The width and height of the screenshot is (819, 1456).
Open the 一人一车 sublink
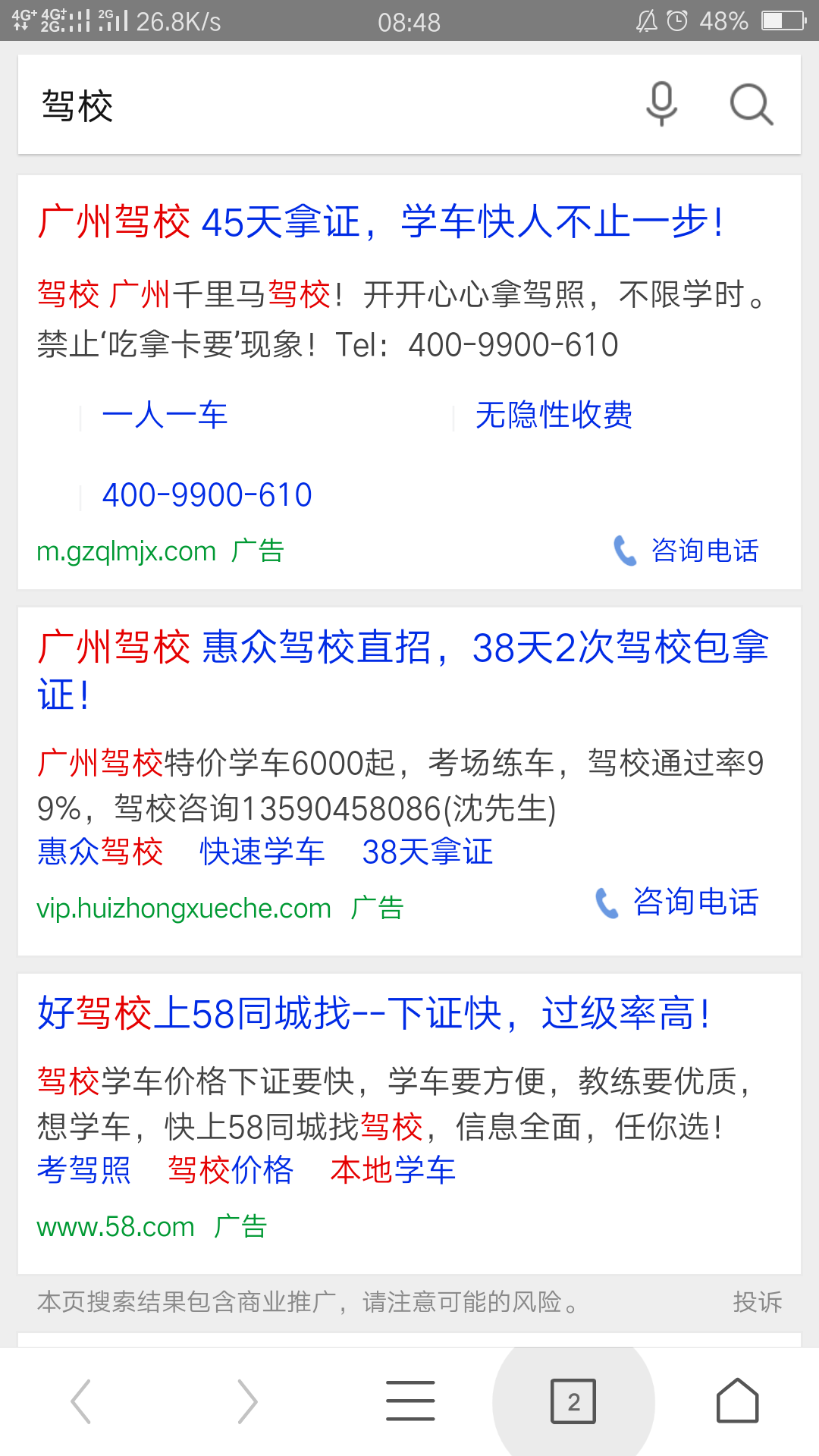pos(165,416)
